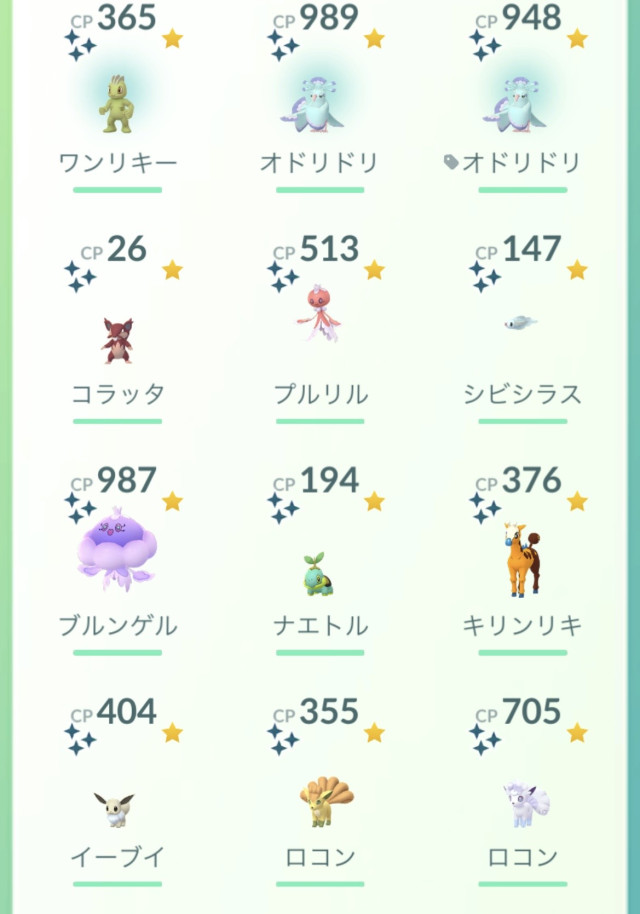View キリンリキ with CP 376

(x=521, y=558)
